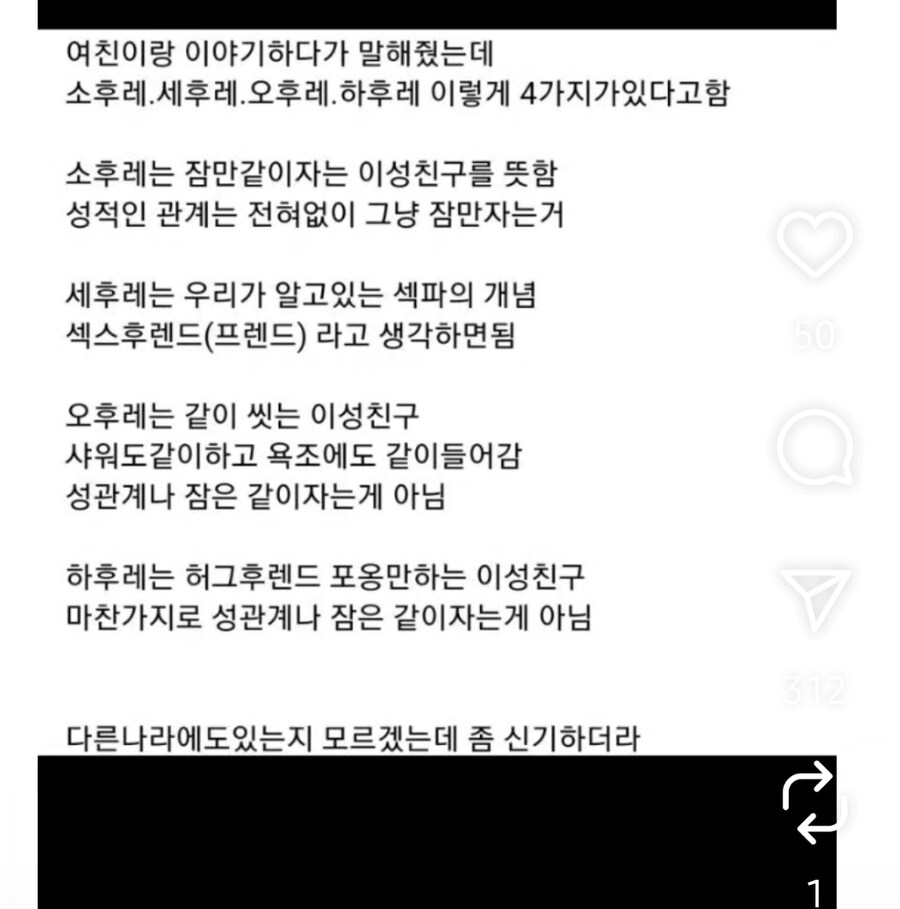Like this post with the heart icon
Viewport: 900px width, 909px height.
815,243
